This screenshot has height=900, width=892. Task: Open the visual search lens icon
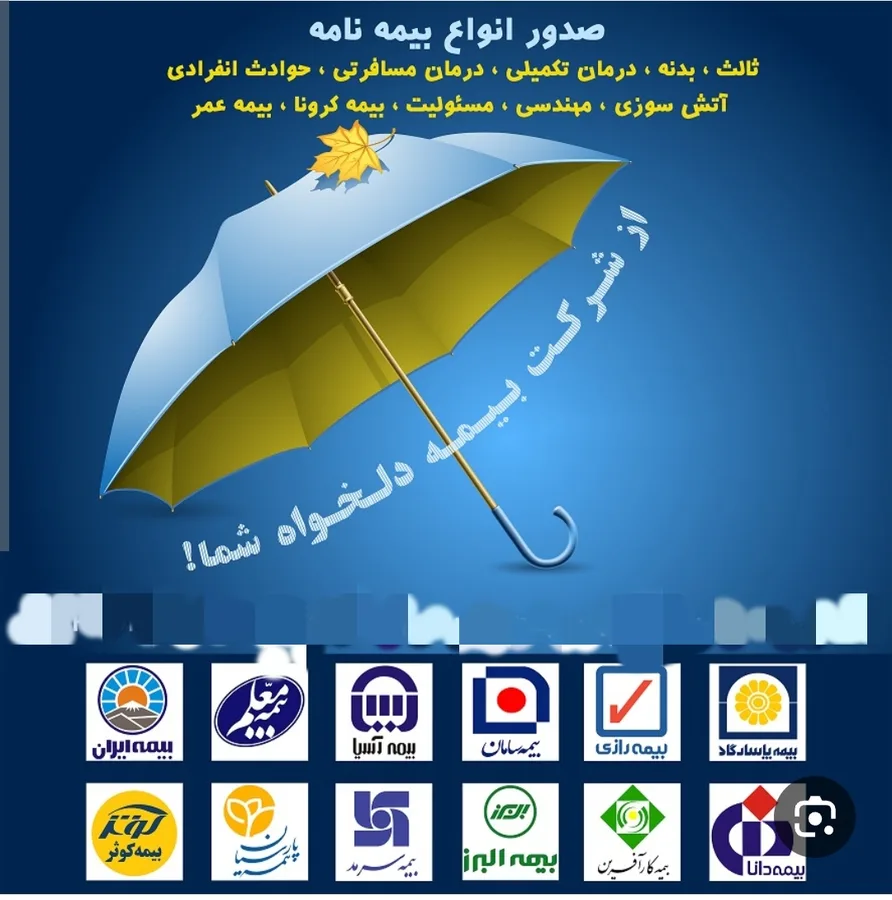(815, 817)
